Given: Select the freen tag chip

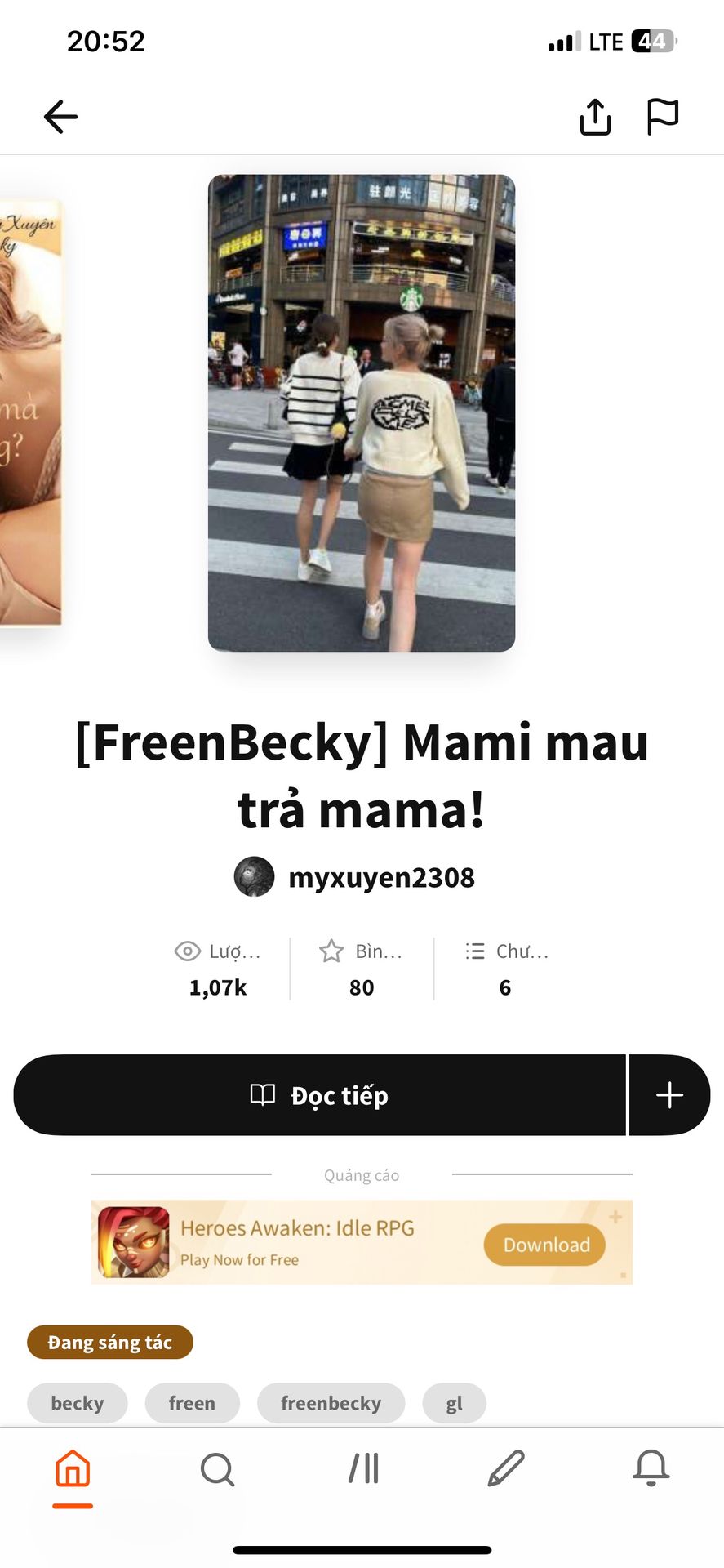Looking at the screenshot, I should 192,1403.
